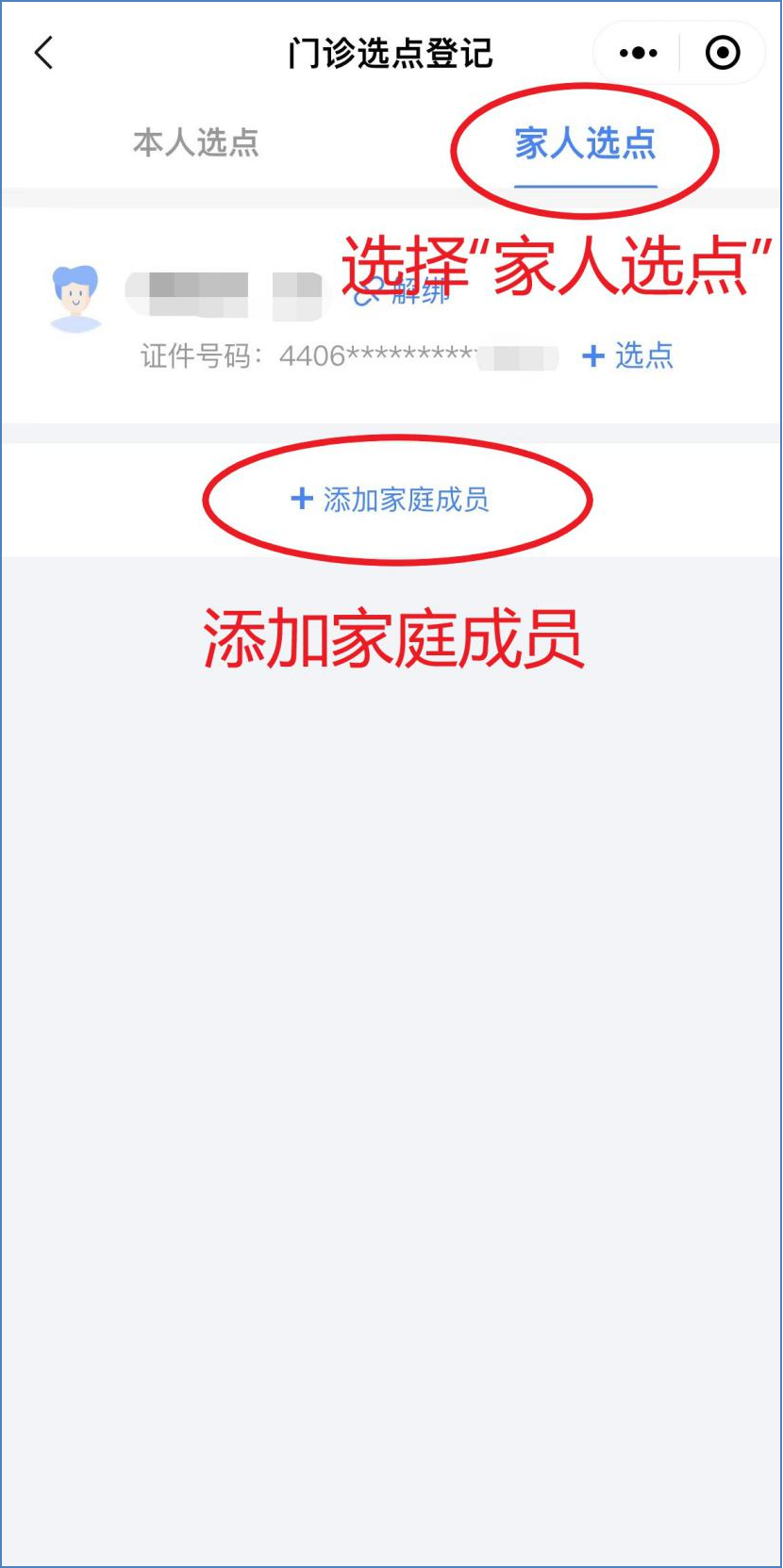Switch to the 本人选点 tab
The height and width of the screenshot is (1568, 783).
click(195, 143)
